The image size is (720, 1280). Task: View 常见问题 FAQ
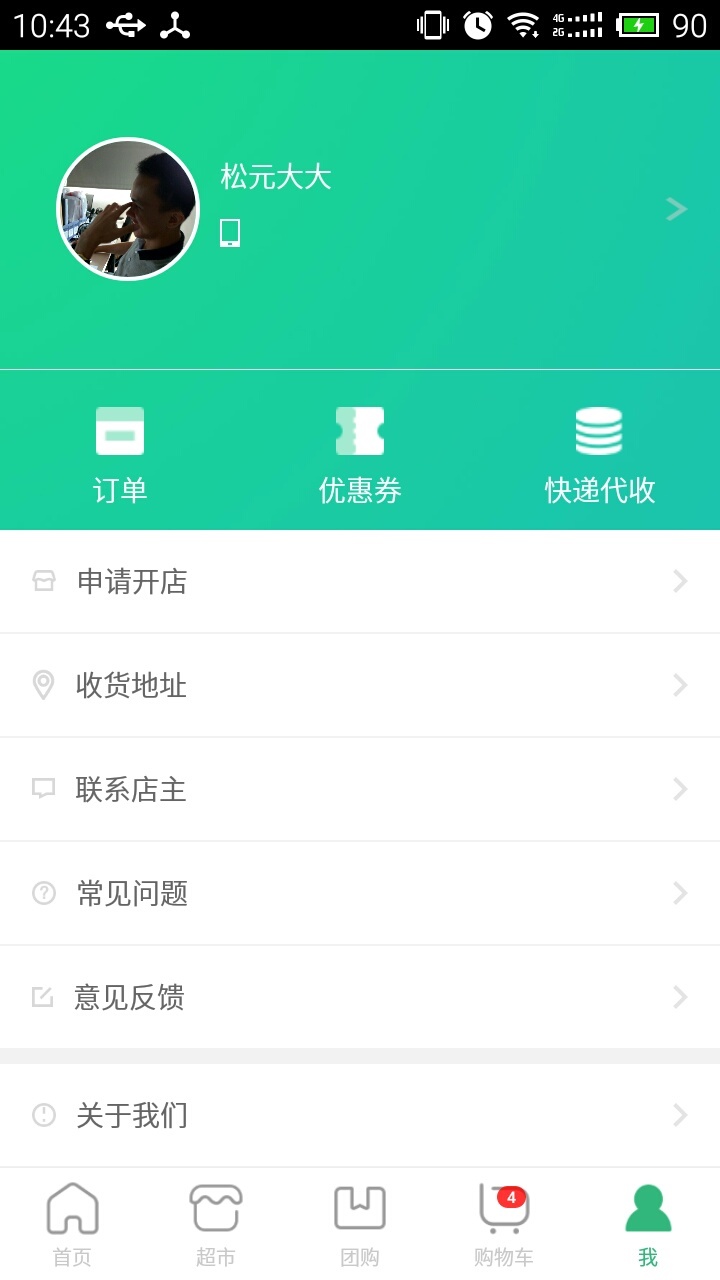coord(360,894)
